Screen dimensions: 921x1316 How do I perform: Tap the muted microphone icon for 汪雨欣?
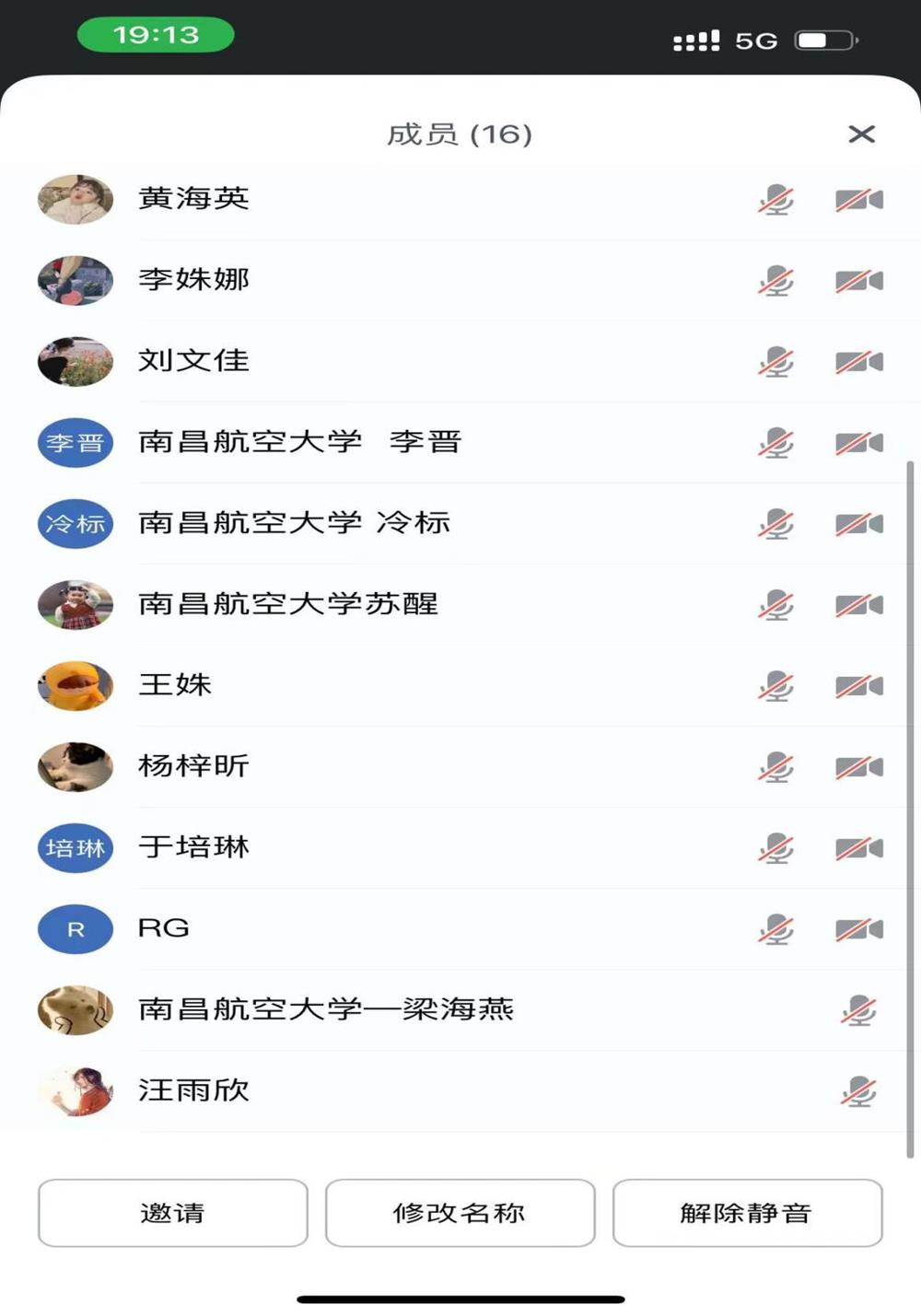pos(858,1091)
